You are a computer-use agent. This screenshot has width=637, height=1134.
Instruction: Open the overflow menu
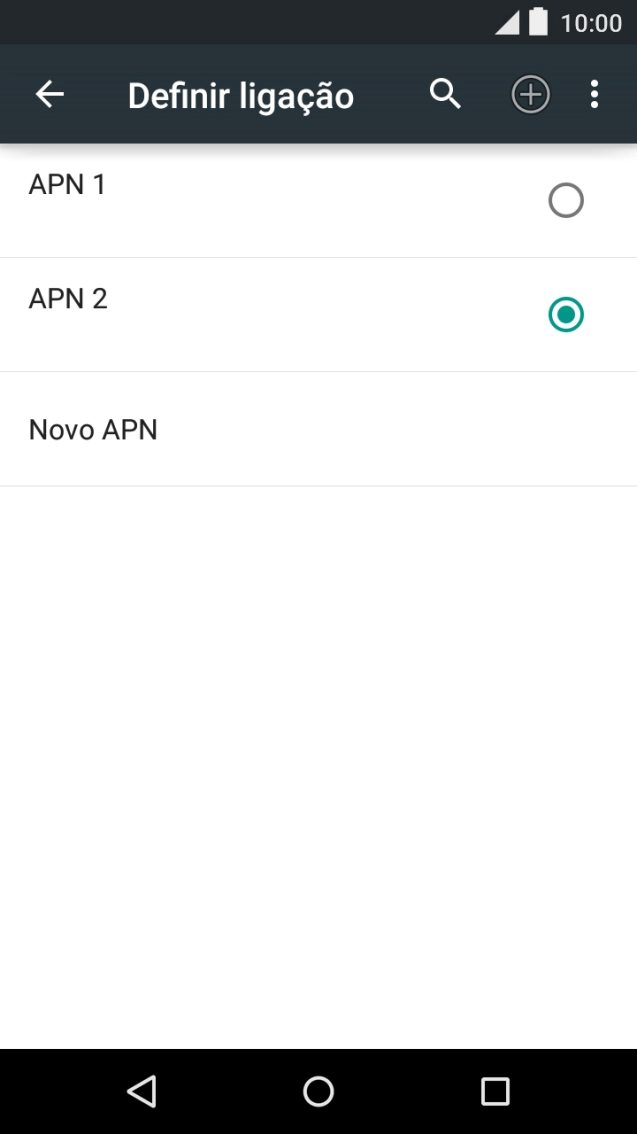pos(595,95)
